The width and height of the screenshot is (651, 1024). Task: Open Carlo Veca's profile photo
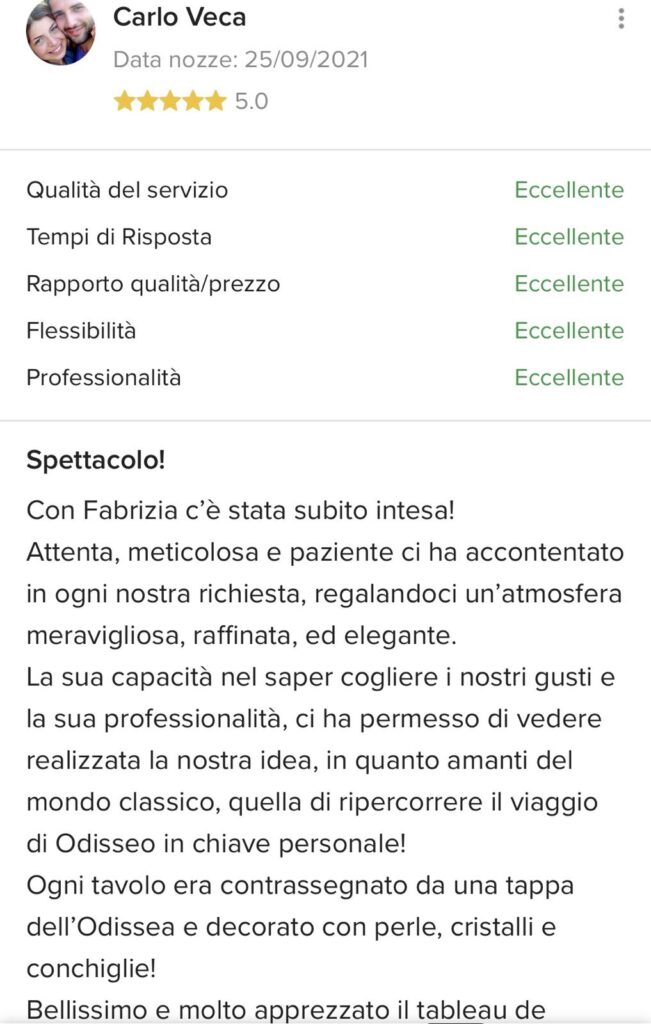[x=60, y=31]
